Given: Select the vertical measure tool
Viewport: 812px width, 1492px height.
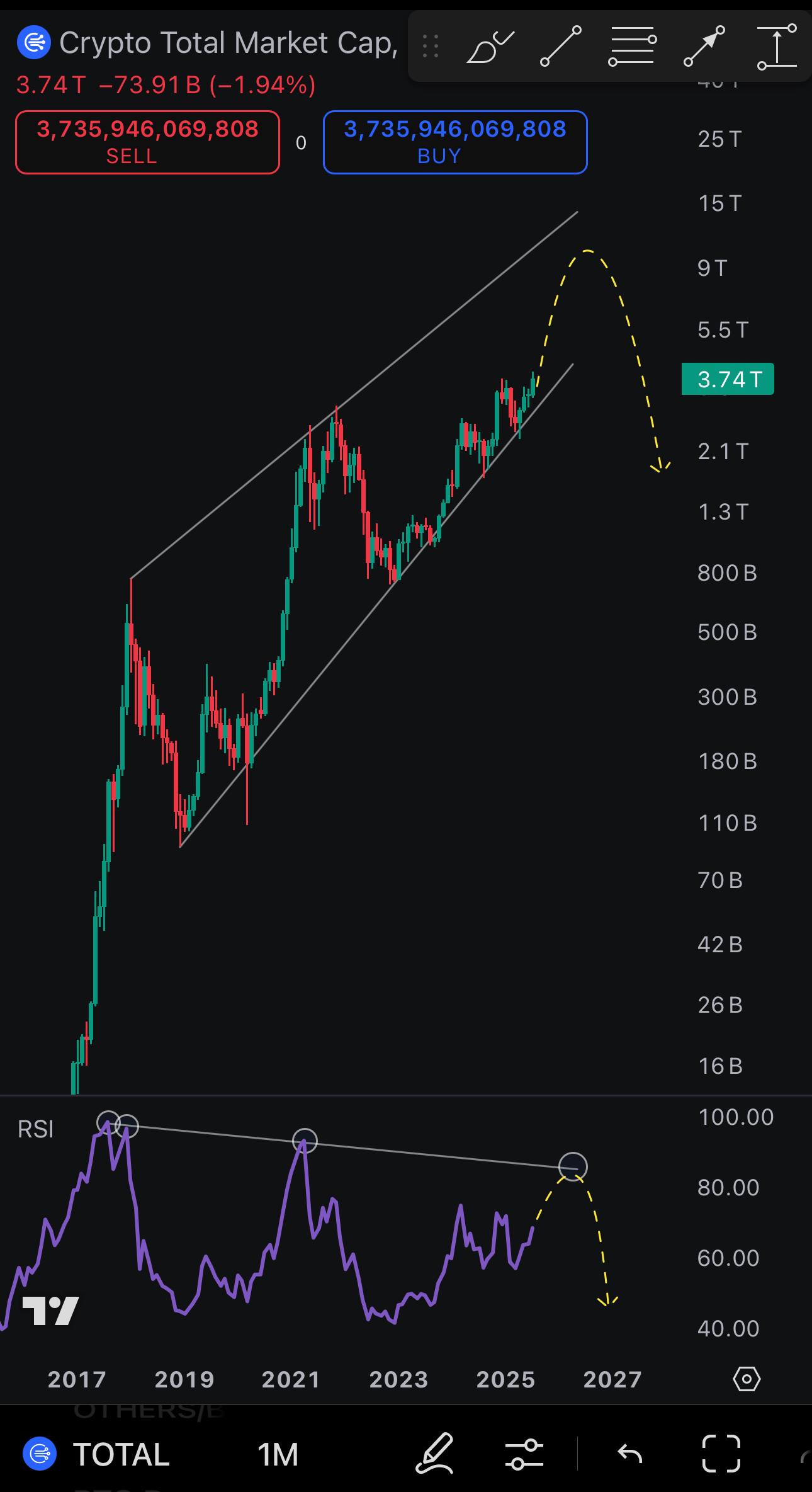Looking at the screenshot, I should (x=777, y=46).
